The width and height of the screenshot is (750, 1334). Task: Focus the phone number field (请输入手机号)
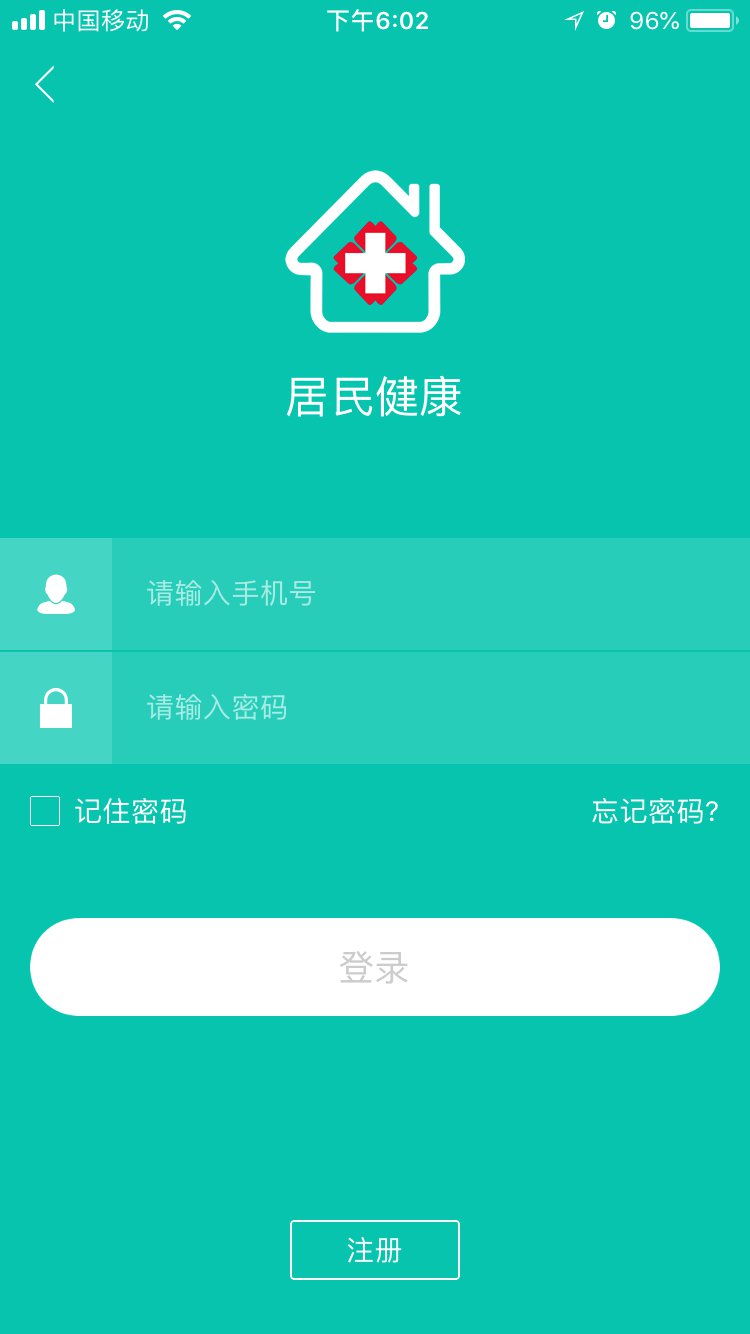tap(430, 594)
